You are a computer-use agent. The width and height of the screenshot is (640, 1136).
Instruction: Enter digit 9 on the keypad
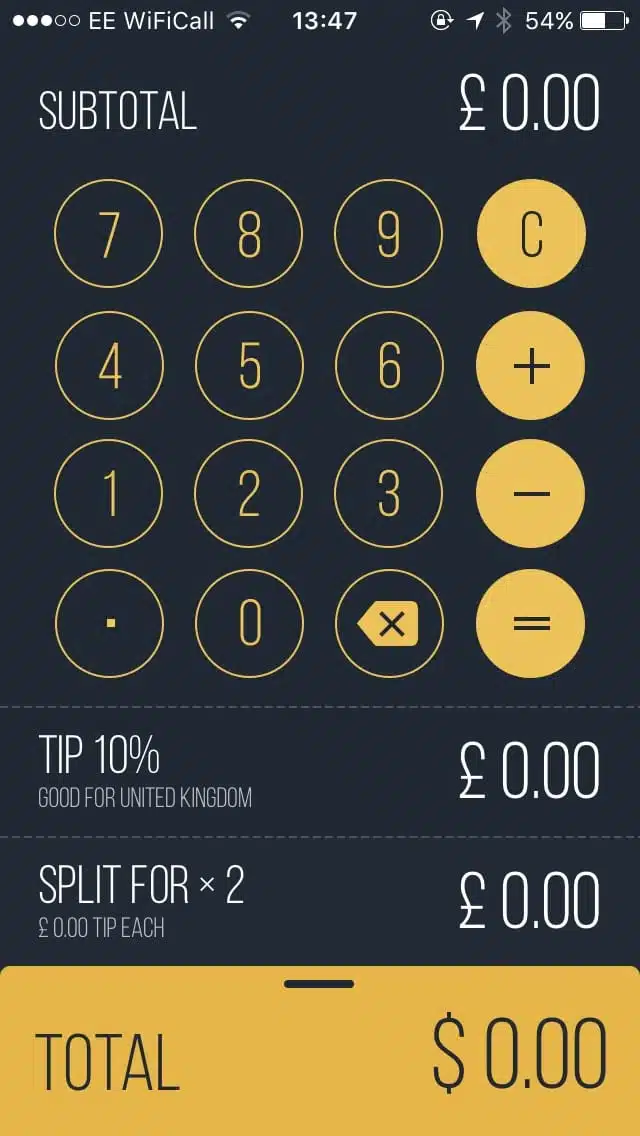coord(388,235)
